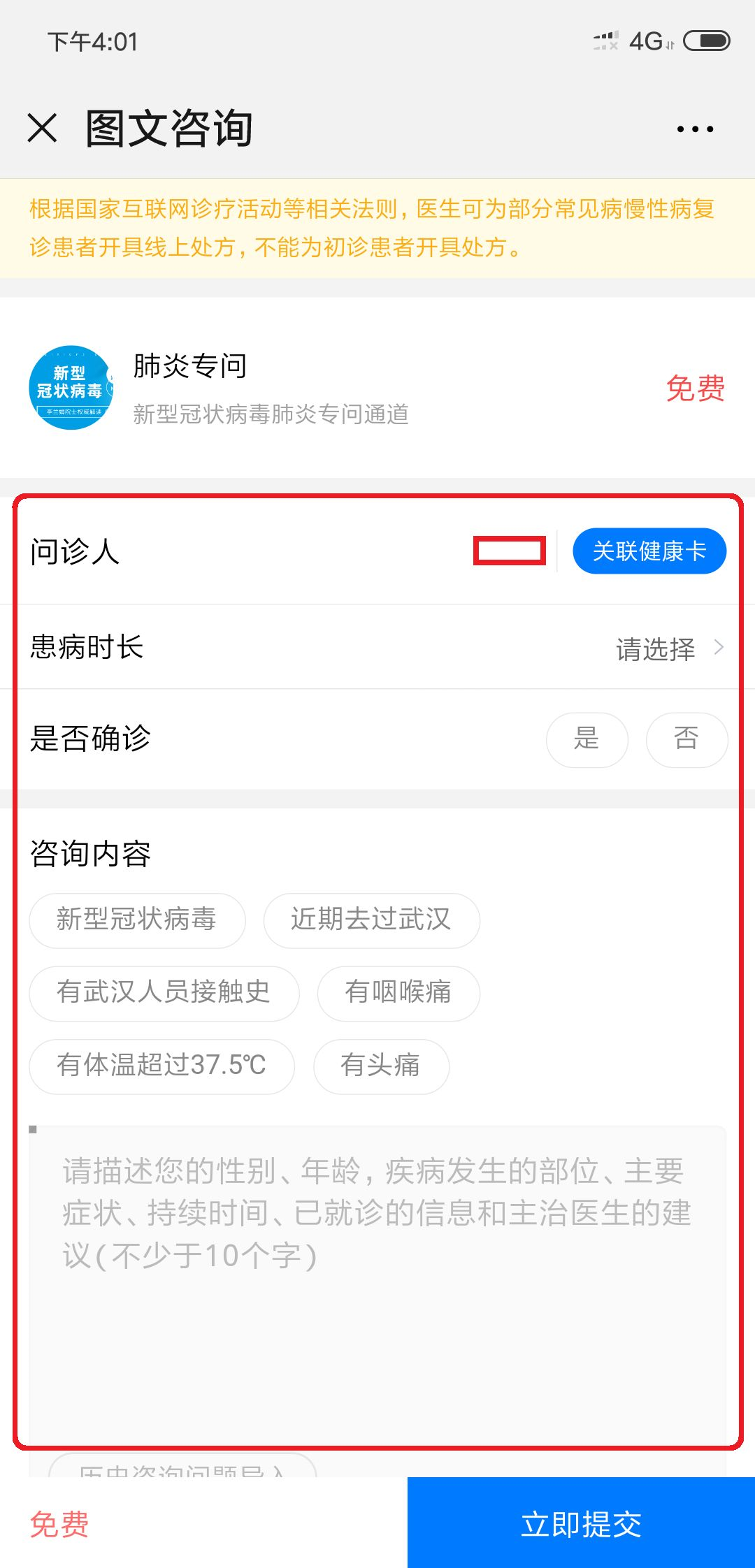Viewport: 755px width, 1568px height.
Task: Select the 有体温超过37.5℃ chip
Action: [161, 1066]
